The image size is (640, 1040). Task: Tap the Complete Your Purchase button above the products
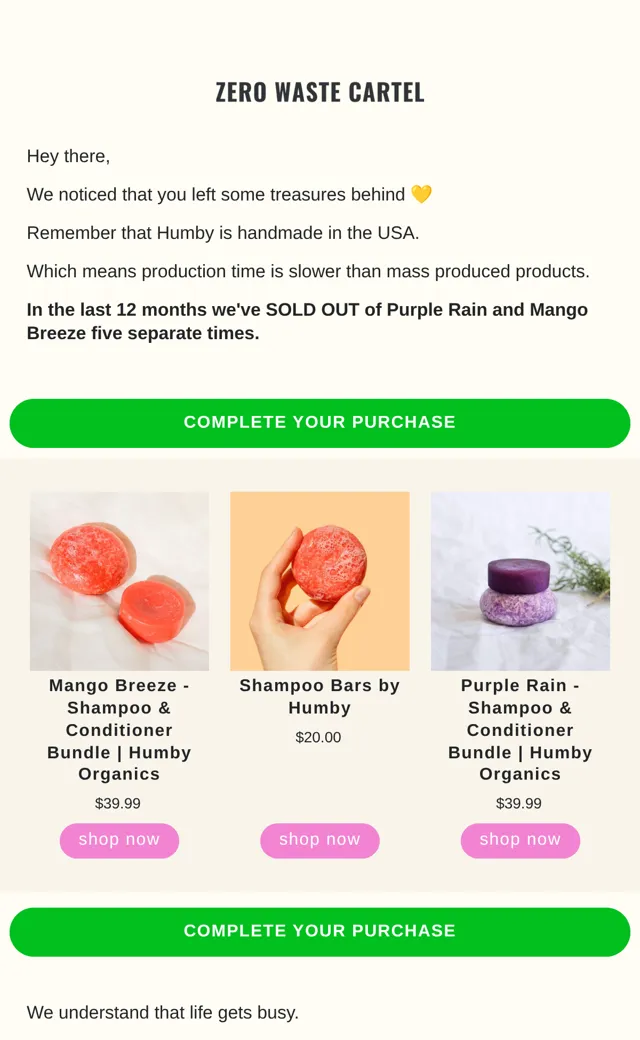click(320, 422)
